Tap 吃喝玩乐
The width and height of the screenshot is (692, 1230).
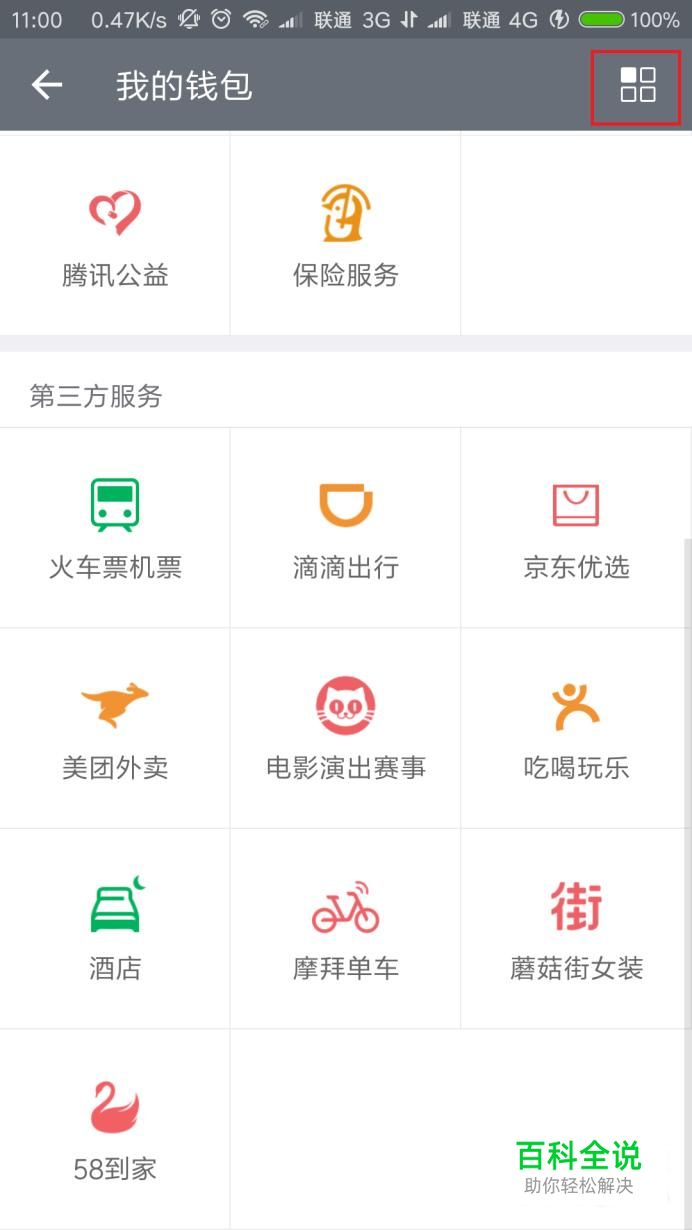click(576, 728)
